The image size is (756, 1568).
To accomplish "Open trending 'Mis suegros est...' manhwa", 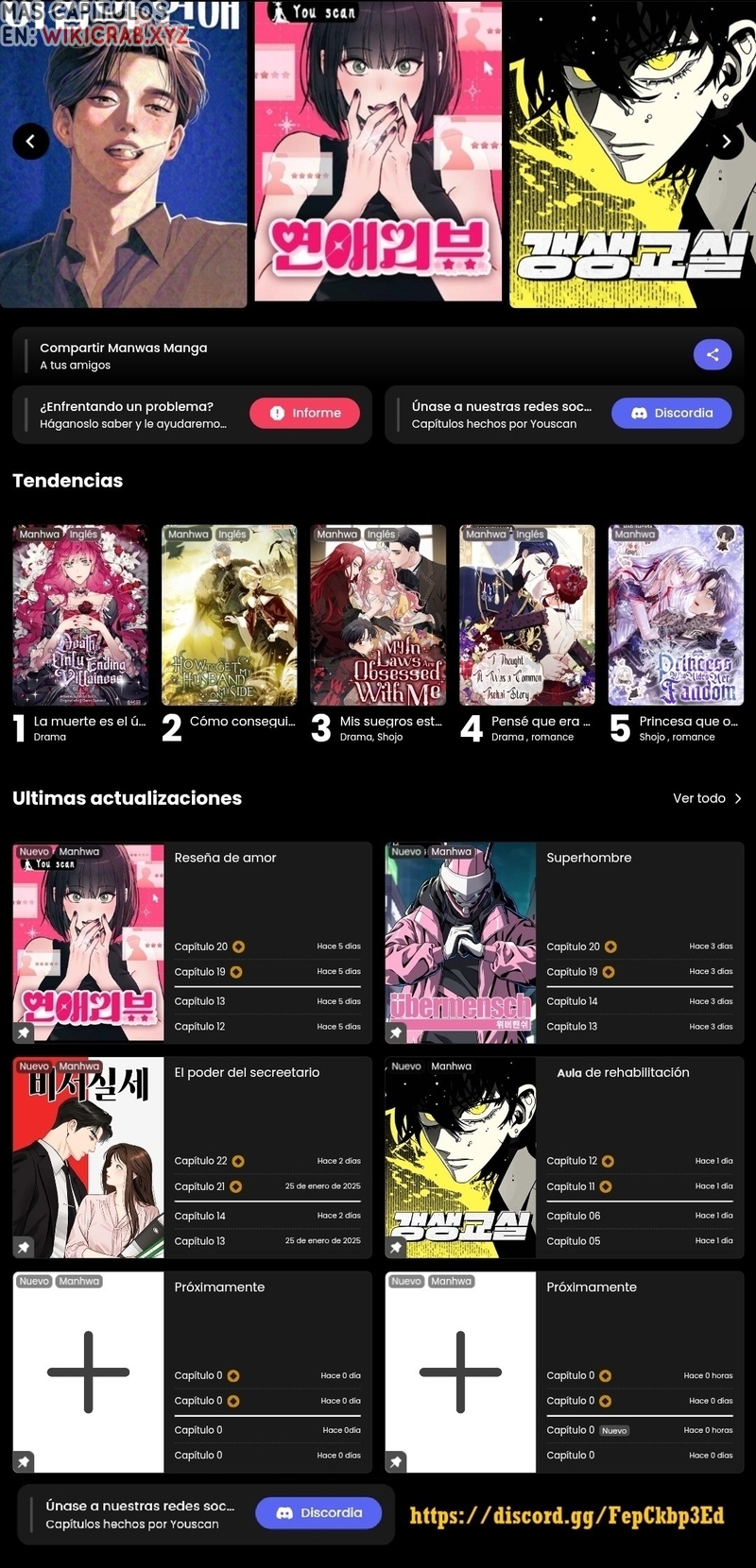I will click(378, 615).
